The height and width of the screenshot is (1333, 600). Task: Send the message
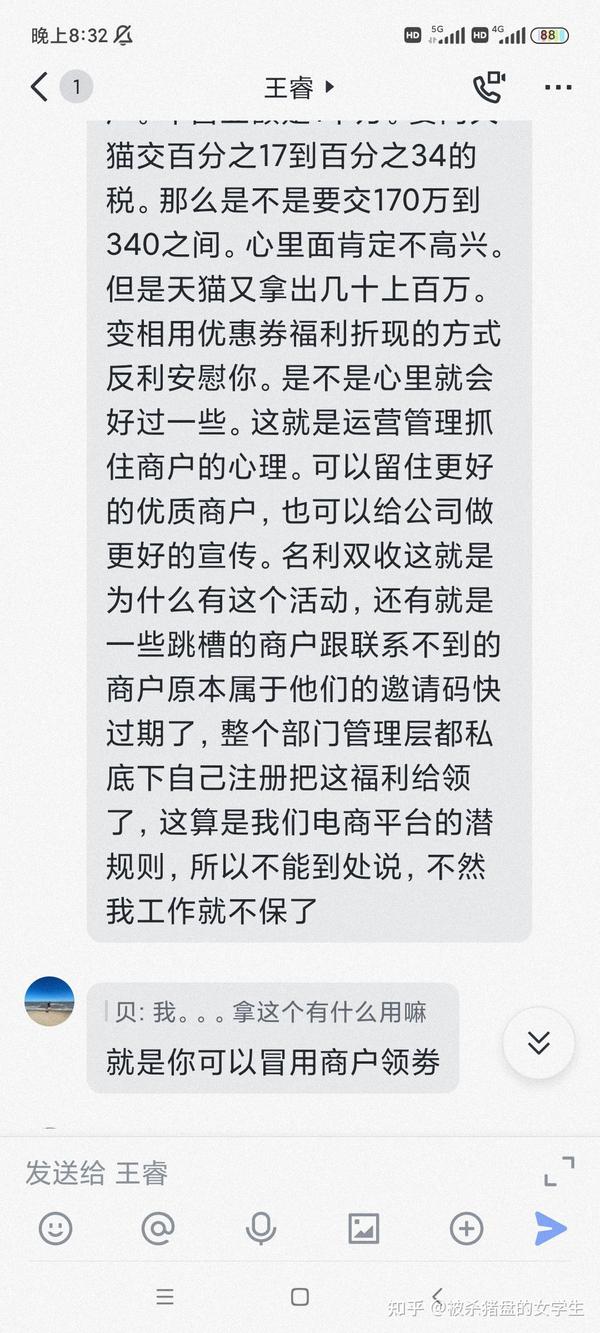[550, 1228]
